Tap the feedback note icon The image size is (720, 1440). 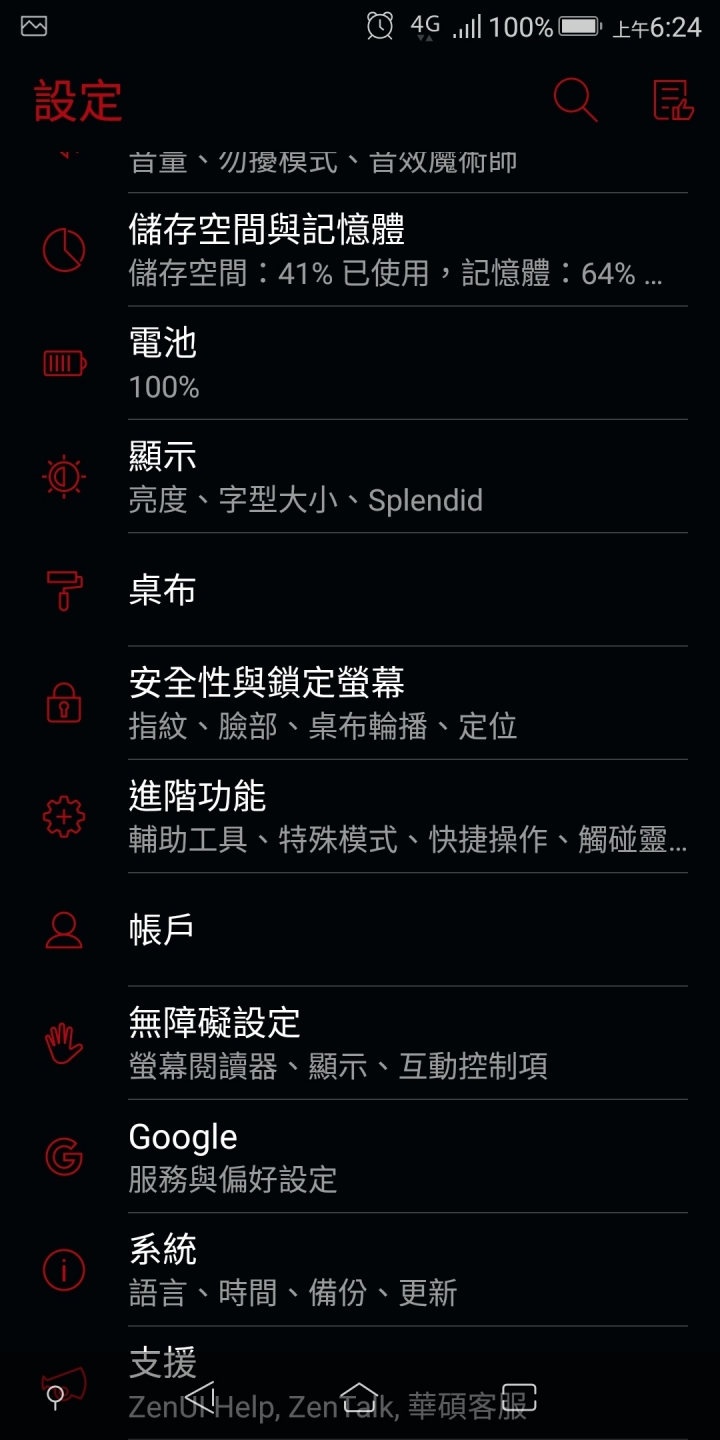(673, 100)
